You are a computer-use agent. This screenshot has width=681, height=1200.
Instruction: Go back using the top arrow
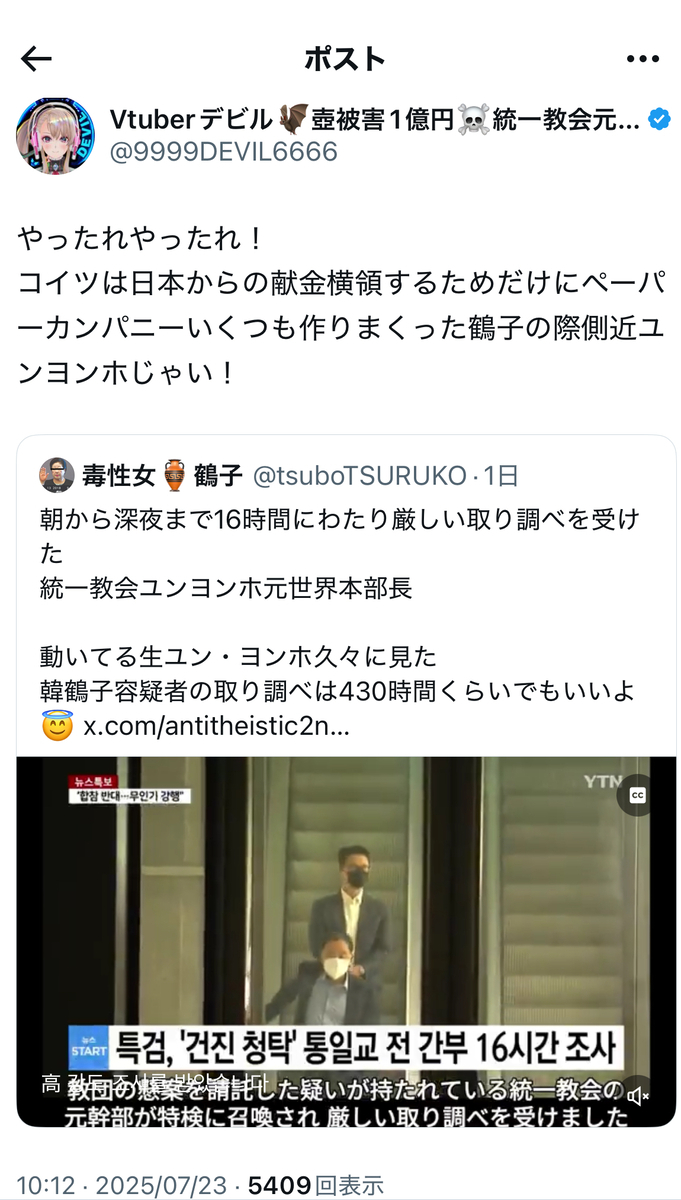(36, 59)
